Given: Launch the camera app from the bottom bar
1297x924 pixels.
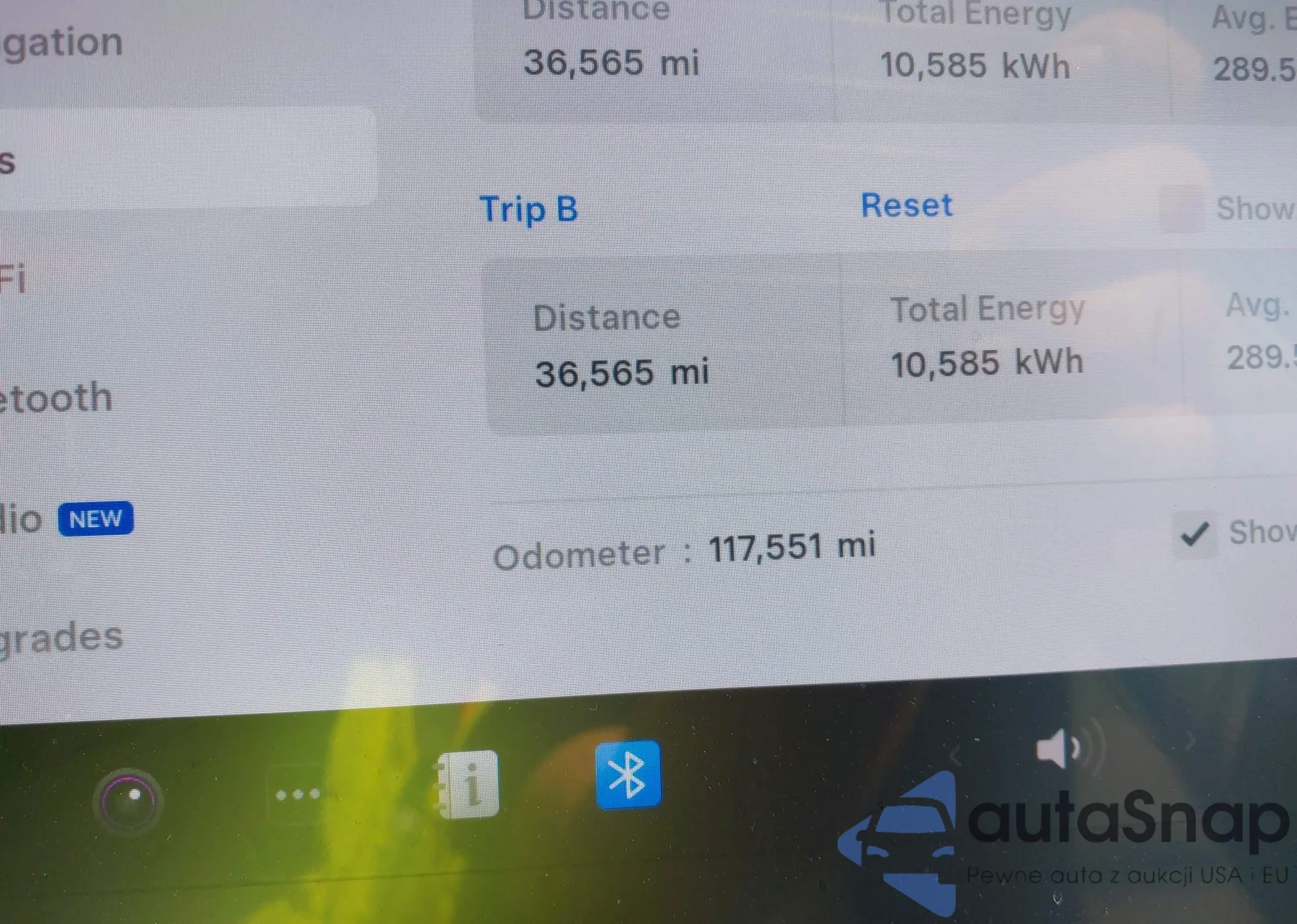Looking at the screenshot, I should coord(128,800).
